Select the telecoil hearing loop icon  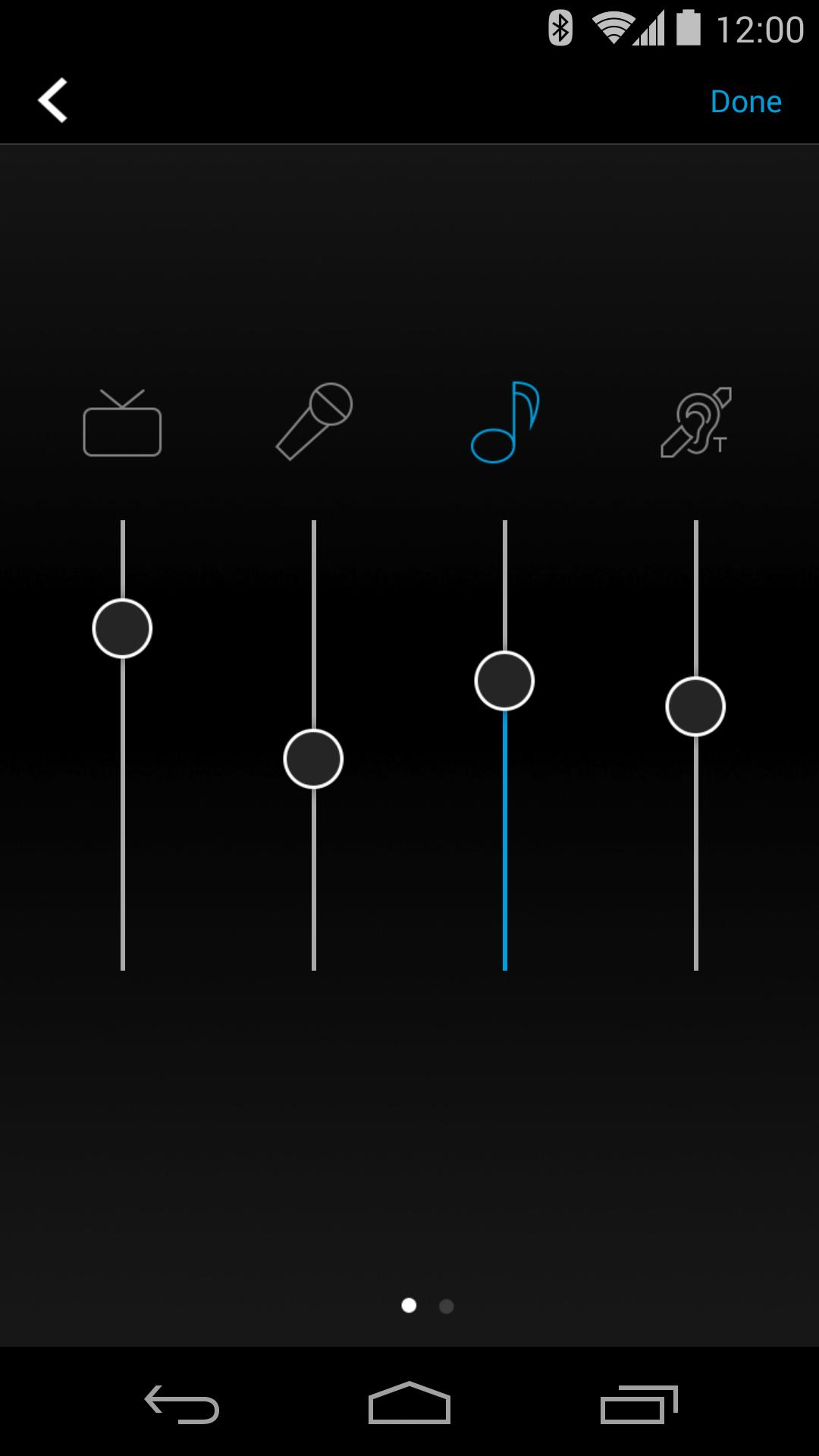[x=695, y=422]
